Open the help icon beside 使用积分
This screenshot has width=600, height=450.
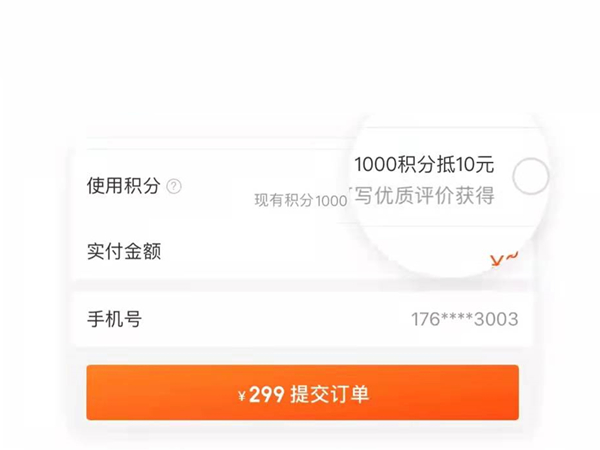(174, 186)
